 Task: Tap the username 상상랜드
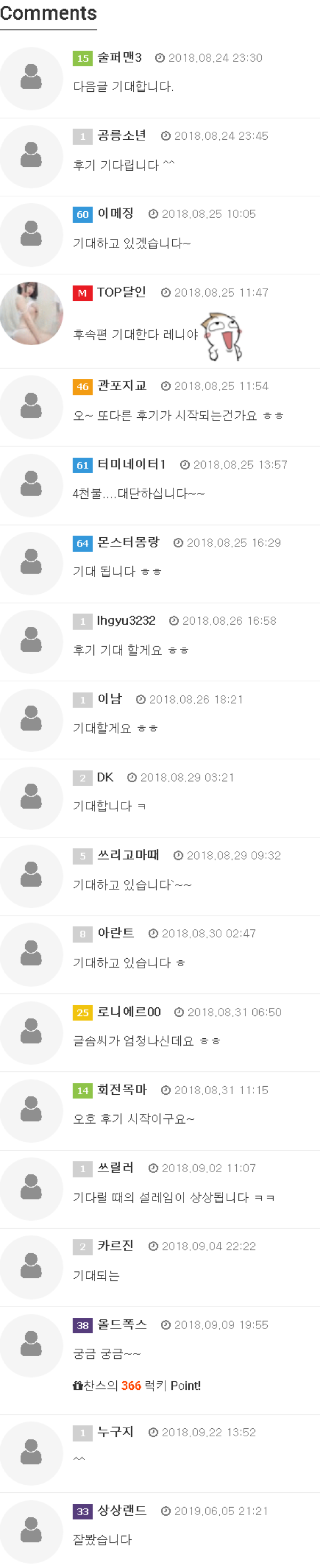click(122, 1510)
